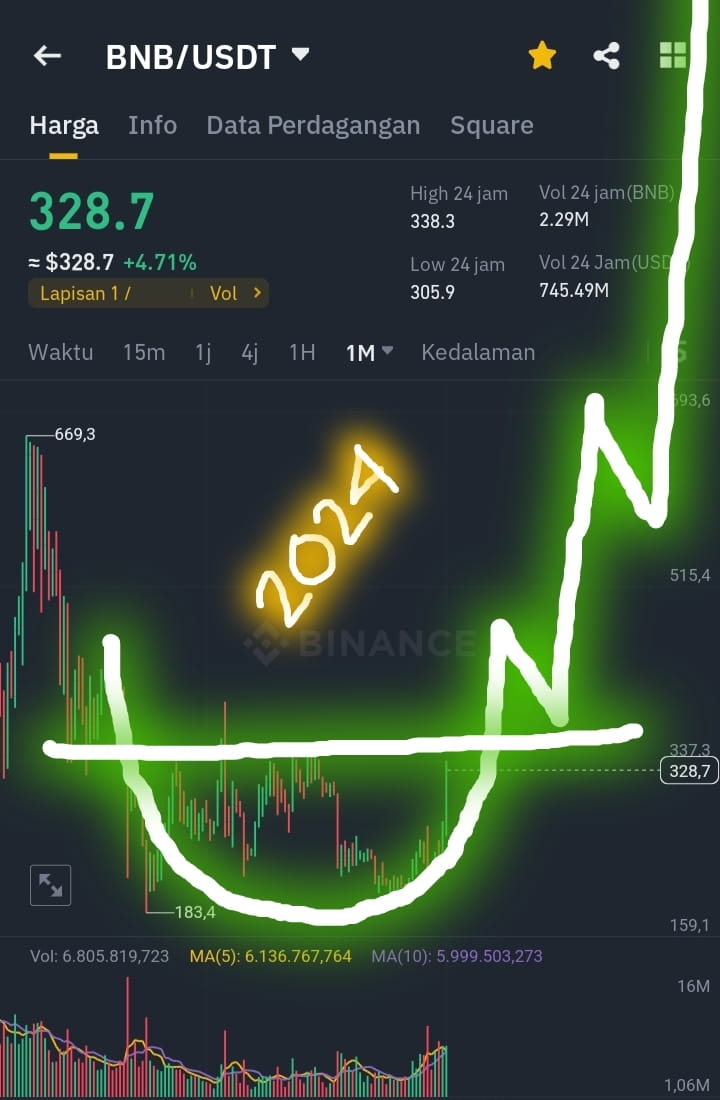Tap the back arrow icon
Image resolution: width=720 pixels, height=1100 pixels.
coord(46,56)
